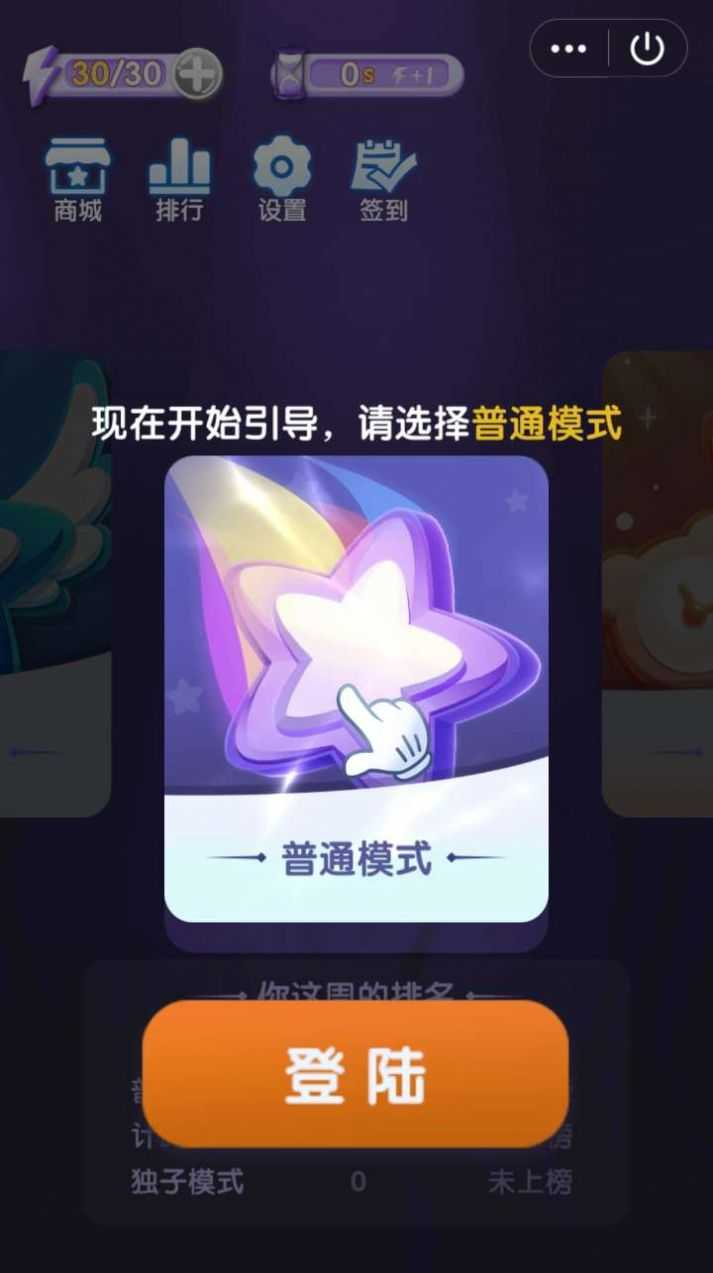Image resolution: width=713 pixels, height=1273 pixels.
Task: Open the 签到 daily check-in
Action: 384,180
